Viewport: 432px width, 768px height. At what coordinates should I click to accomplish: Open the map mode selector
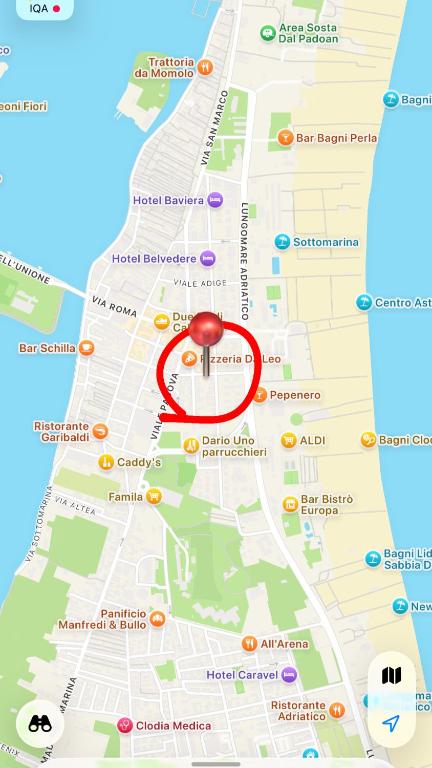click(391, 676)
